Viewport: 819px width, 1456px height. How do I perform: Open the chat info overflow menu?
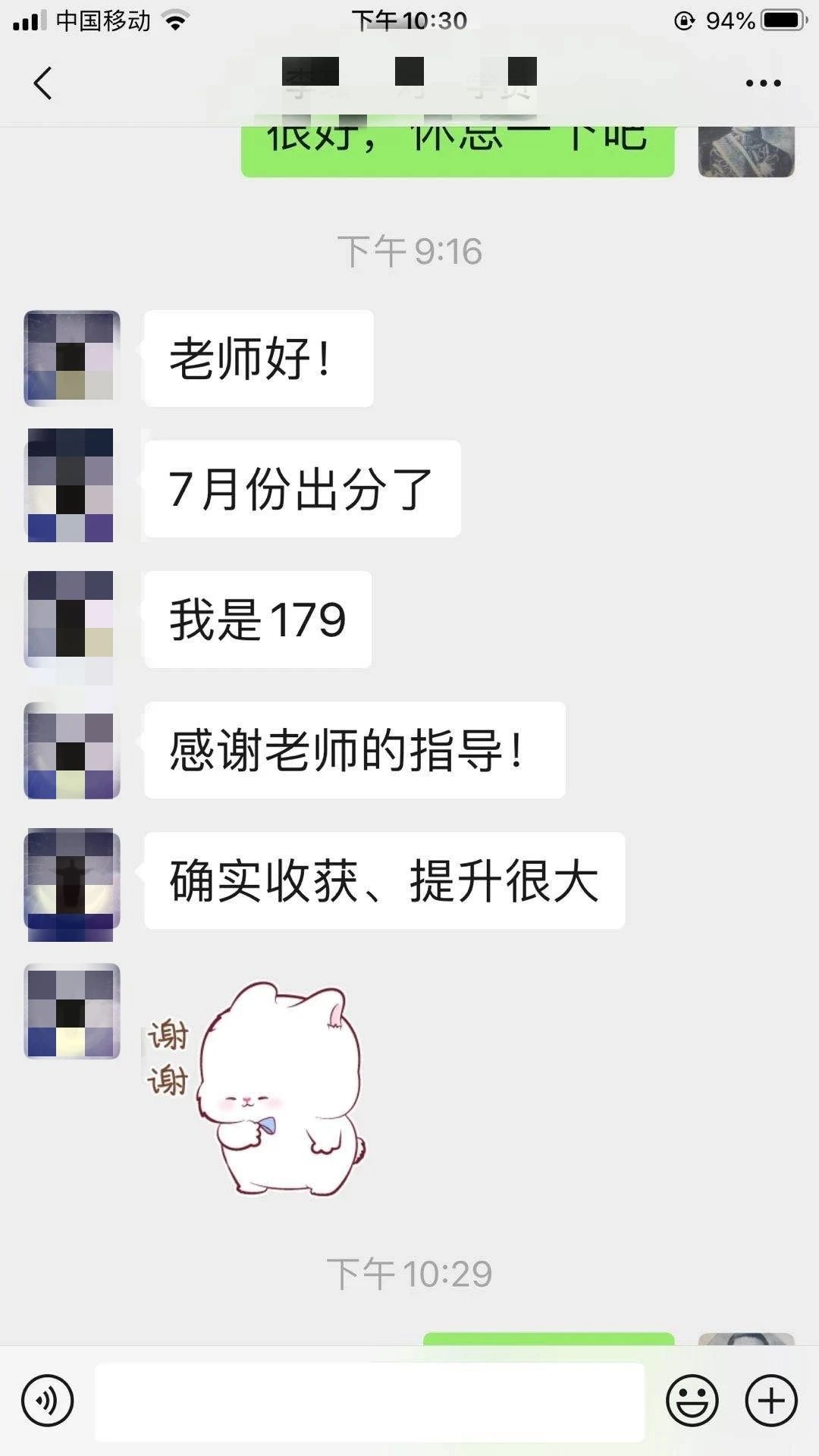point(763,83)
